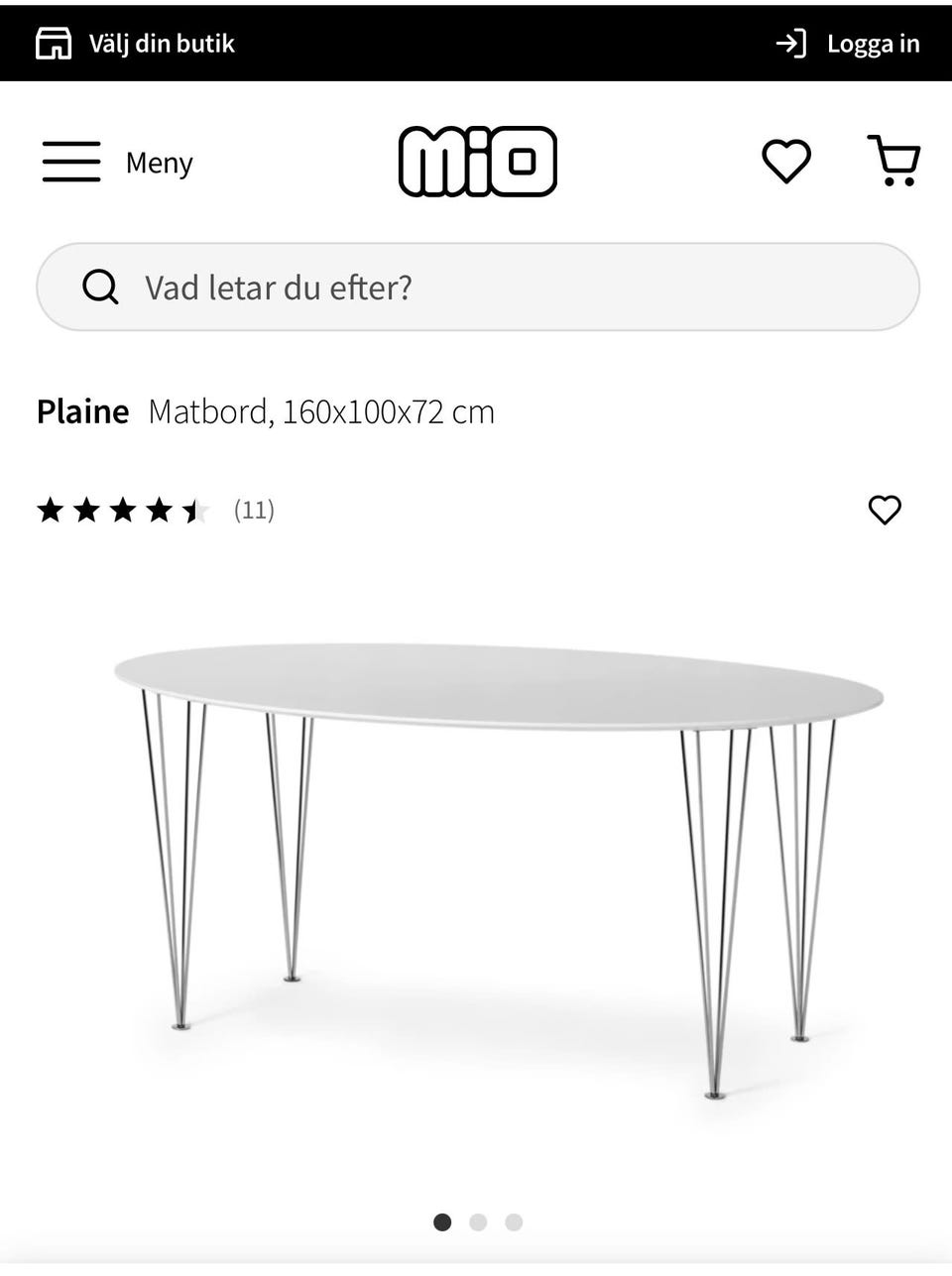Click the heart icon beside the star rating
Image resolution: width=952 pixels, height=1276 pixels.
[884, 510]
